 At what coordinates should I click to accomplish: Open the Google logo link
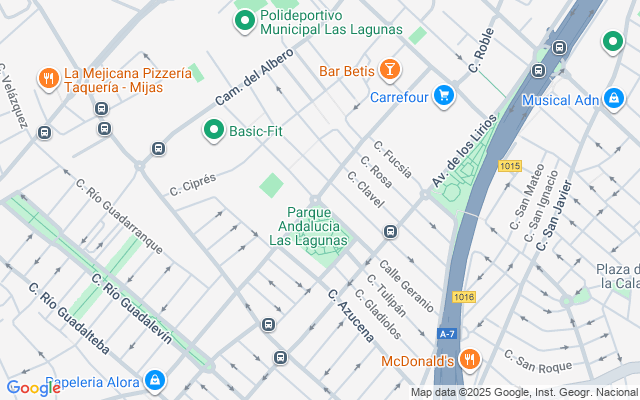point(33,388)
